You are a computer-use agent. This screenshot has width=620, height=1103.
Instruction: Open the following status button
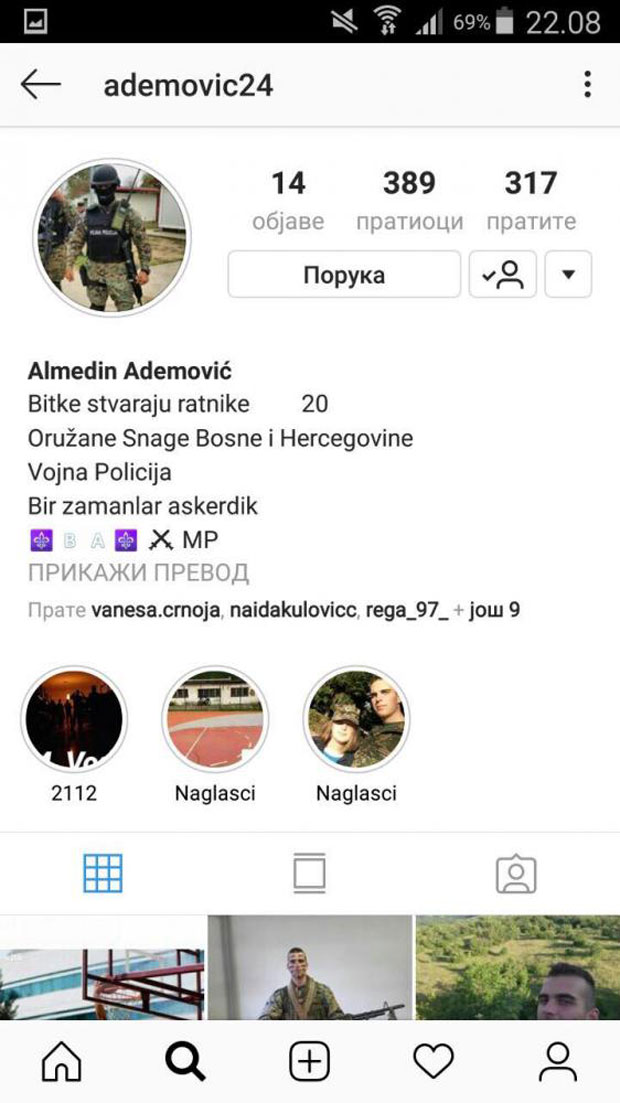[x=503, y=275]
